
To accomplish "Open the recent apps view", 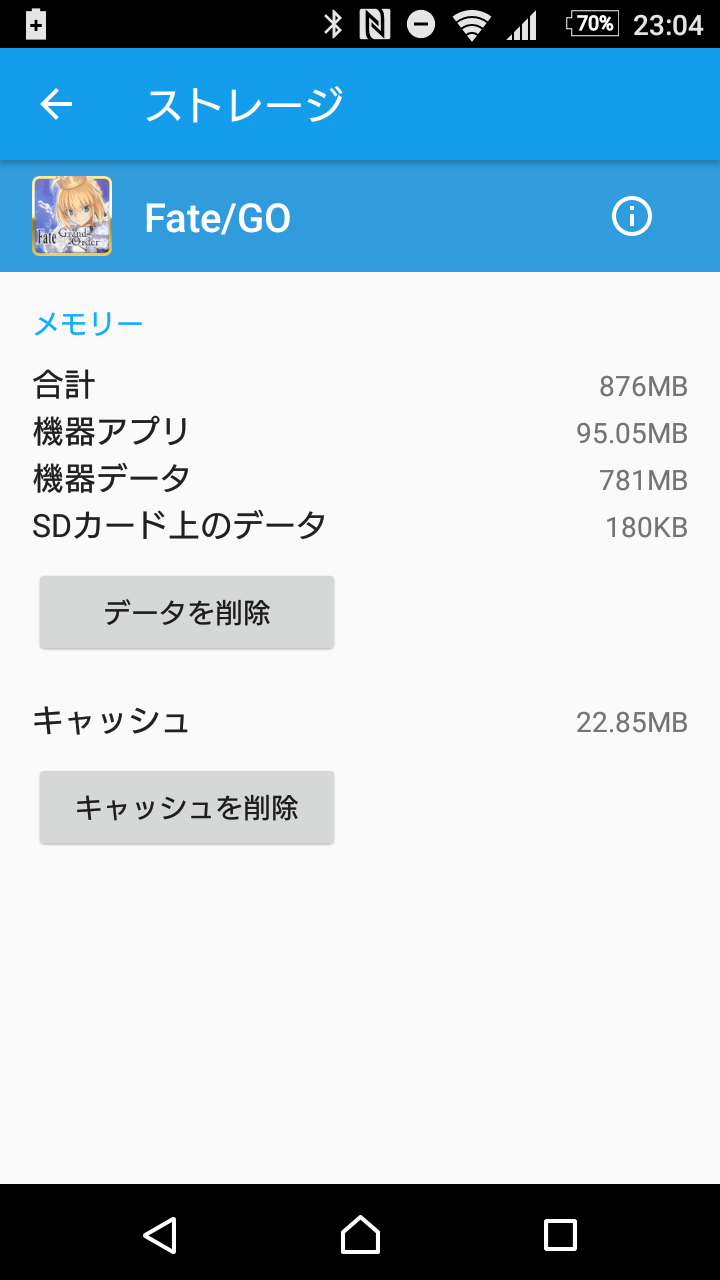I will click(560, 1234).
